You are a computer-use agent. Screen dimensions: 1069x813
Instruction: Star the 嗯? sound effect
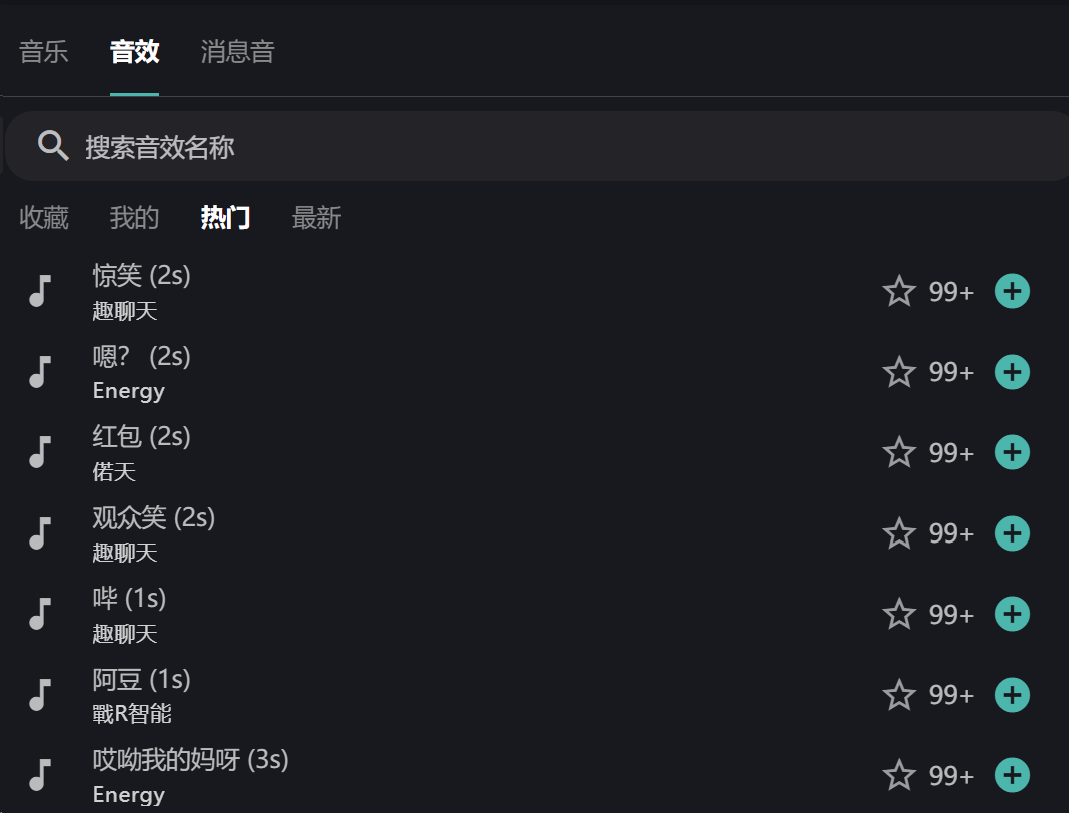coord(899,372)
